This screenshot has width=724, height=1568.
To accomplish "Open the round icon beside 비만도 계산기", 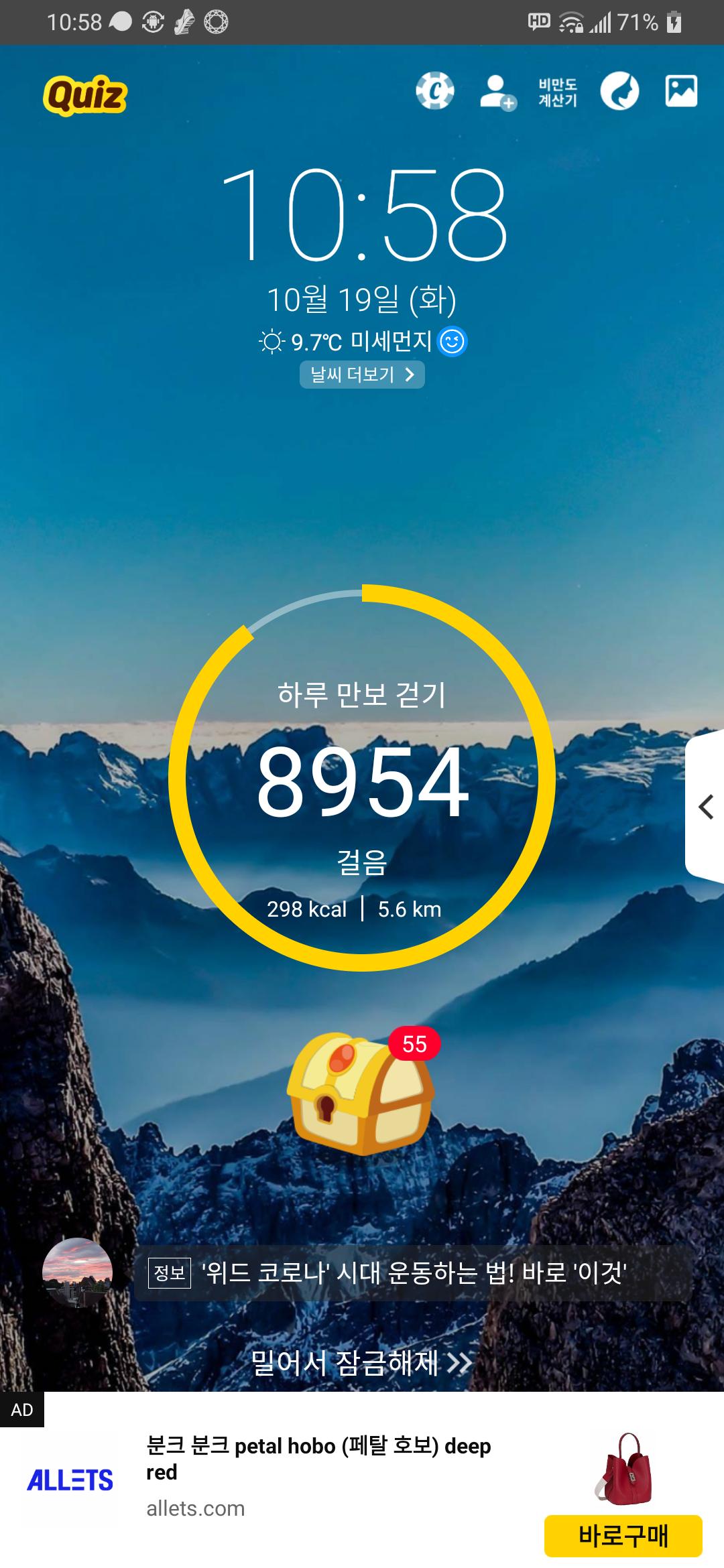I will tap(619, 91).
